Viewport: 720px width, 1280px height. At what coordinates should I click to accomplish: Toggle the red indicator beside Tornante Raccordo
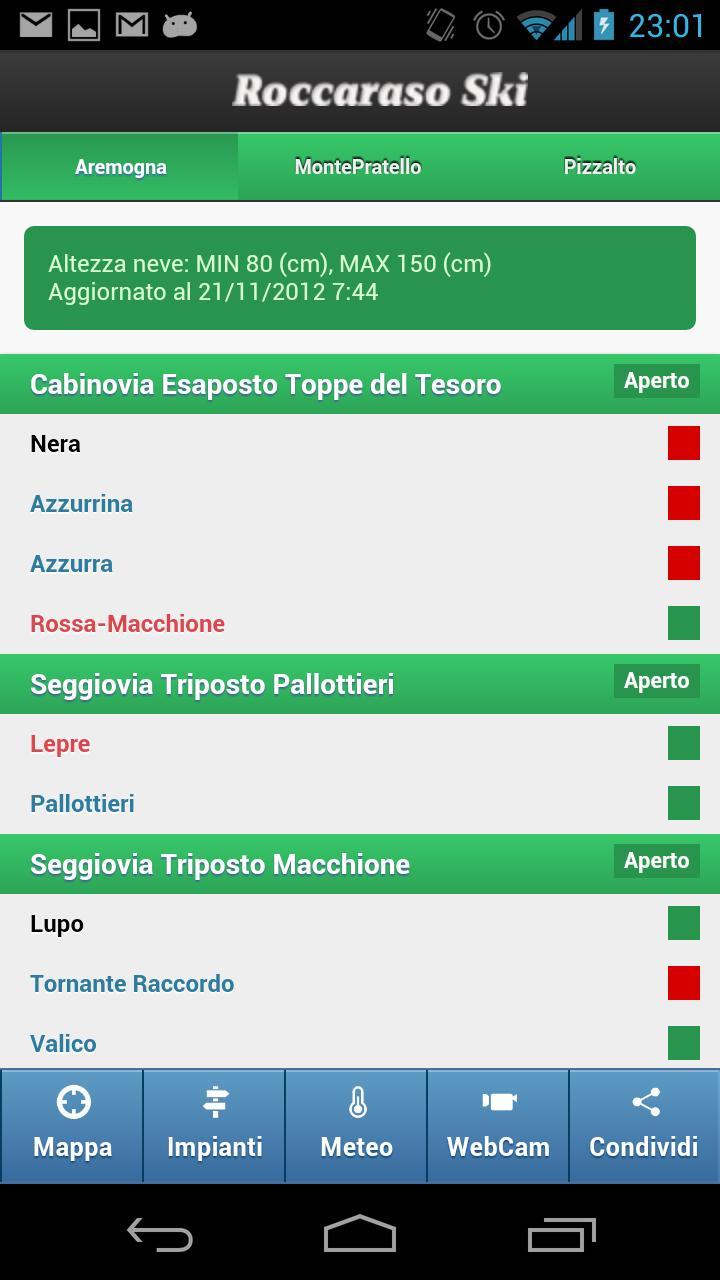tap(683, 983)
